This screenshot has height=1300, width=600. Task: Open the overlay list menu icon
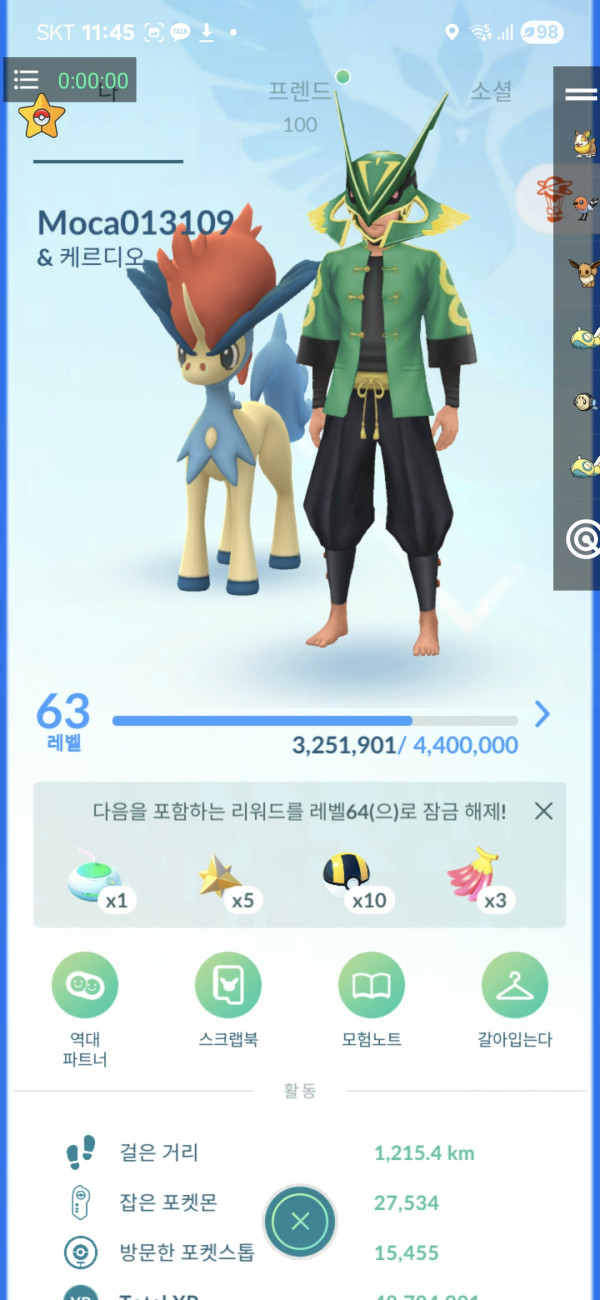26,80
